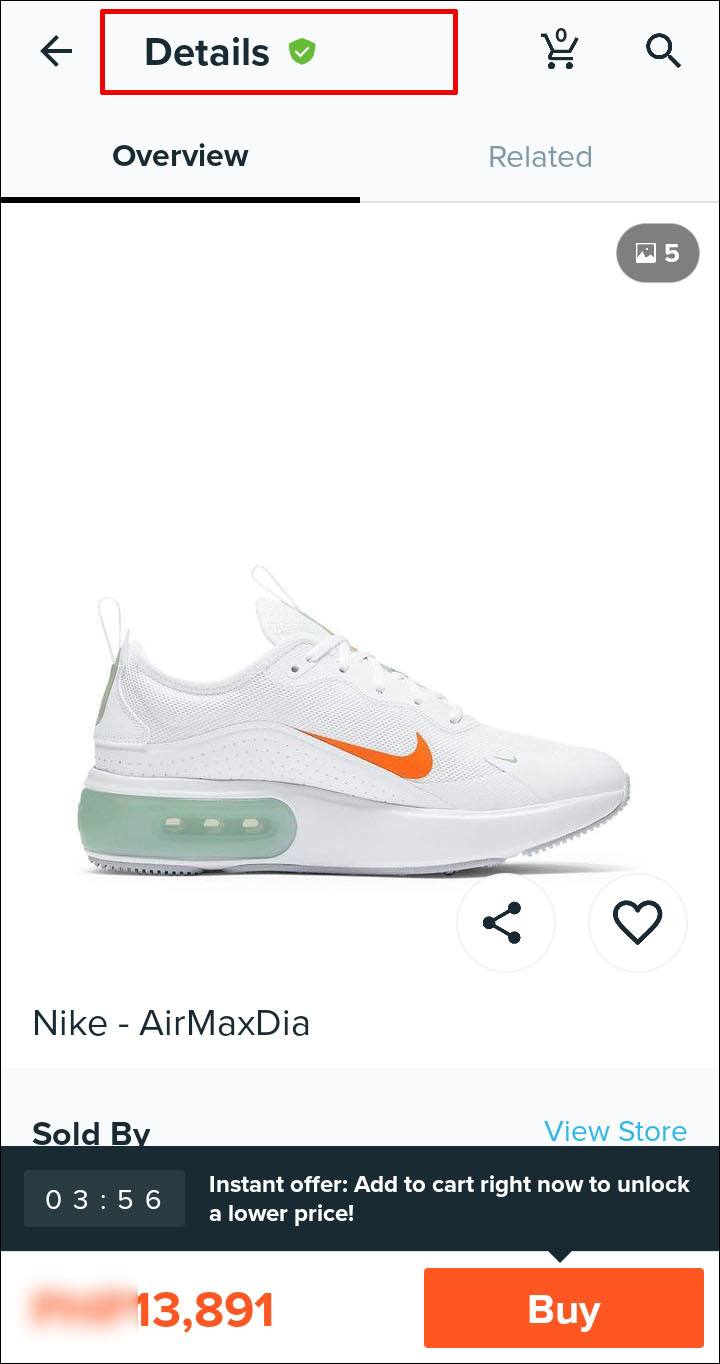Viewport: 720px width, 1364px height.
Task: Go back using the arrow icon
Action: pyautogui.click(x=56, y=51)
